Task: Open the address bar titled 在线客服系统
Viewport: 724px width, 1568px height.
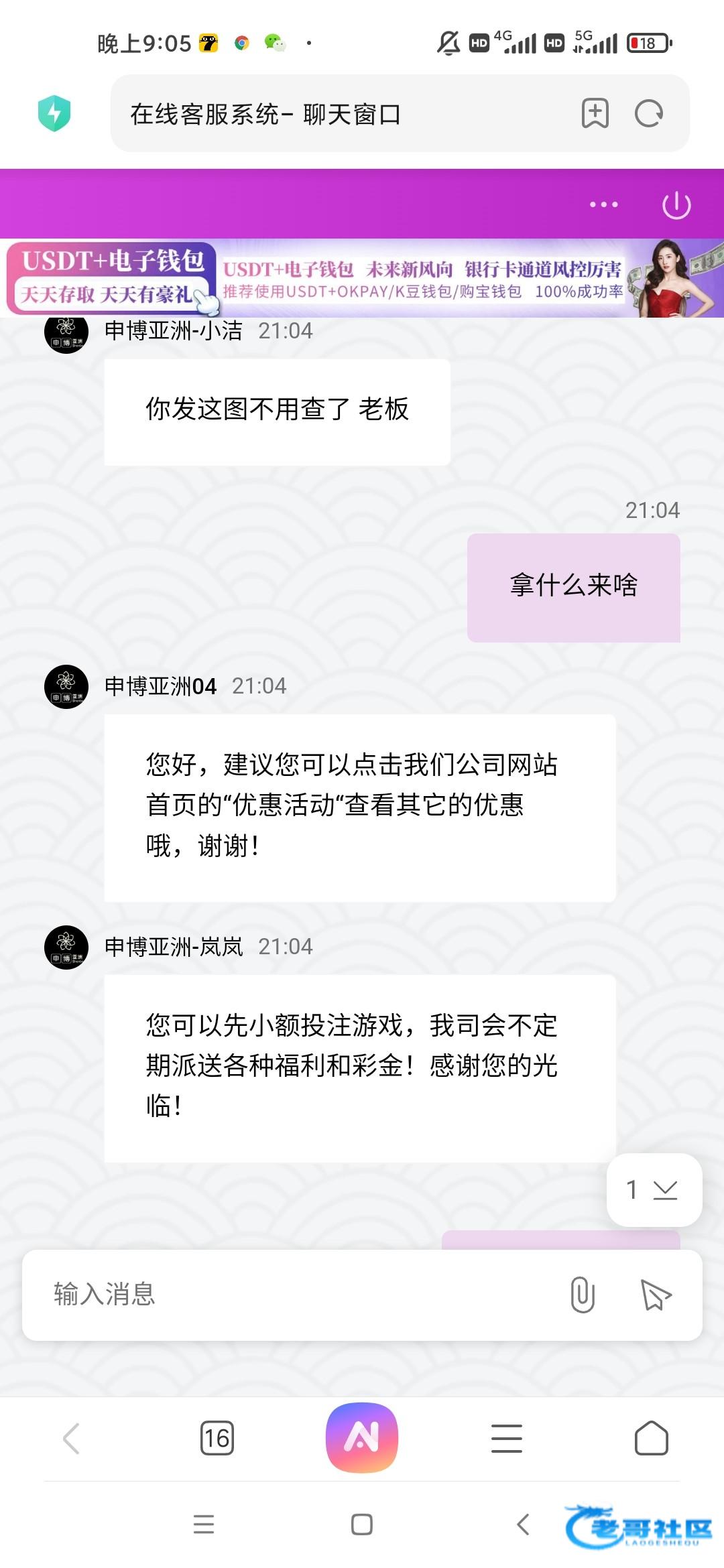Action: pyautogui.click(x=335, y=114)
